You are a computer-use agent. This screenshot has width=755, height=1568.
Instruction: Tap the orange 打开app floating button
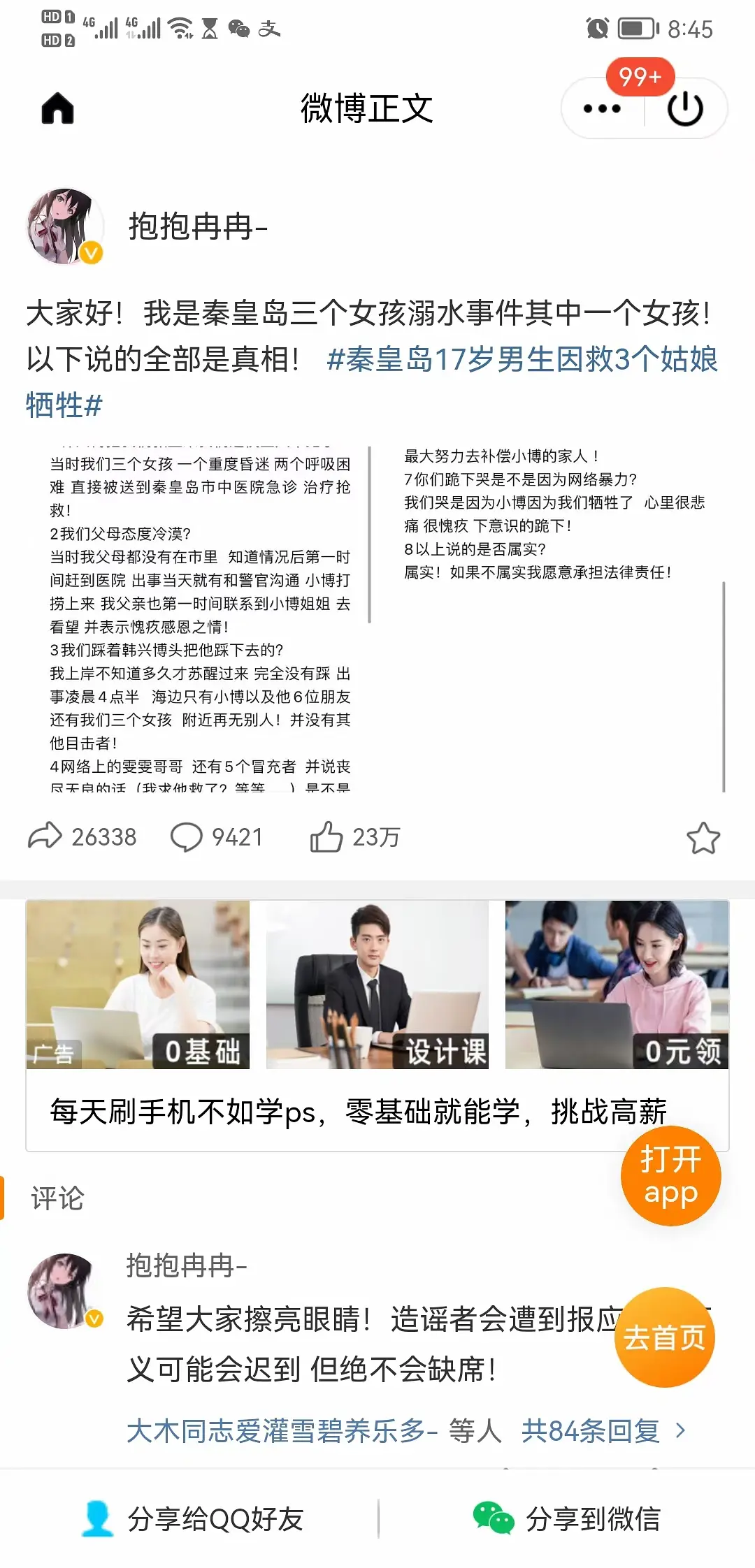pos(670,1175)
